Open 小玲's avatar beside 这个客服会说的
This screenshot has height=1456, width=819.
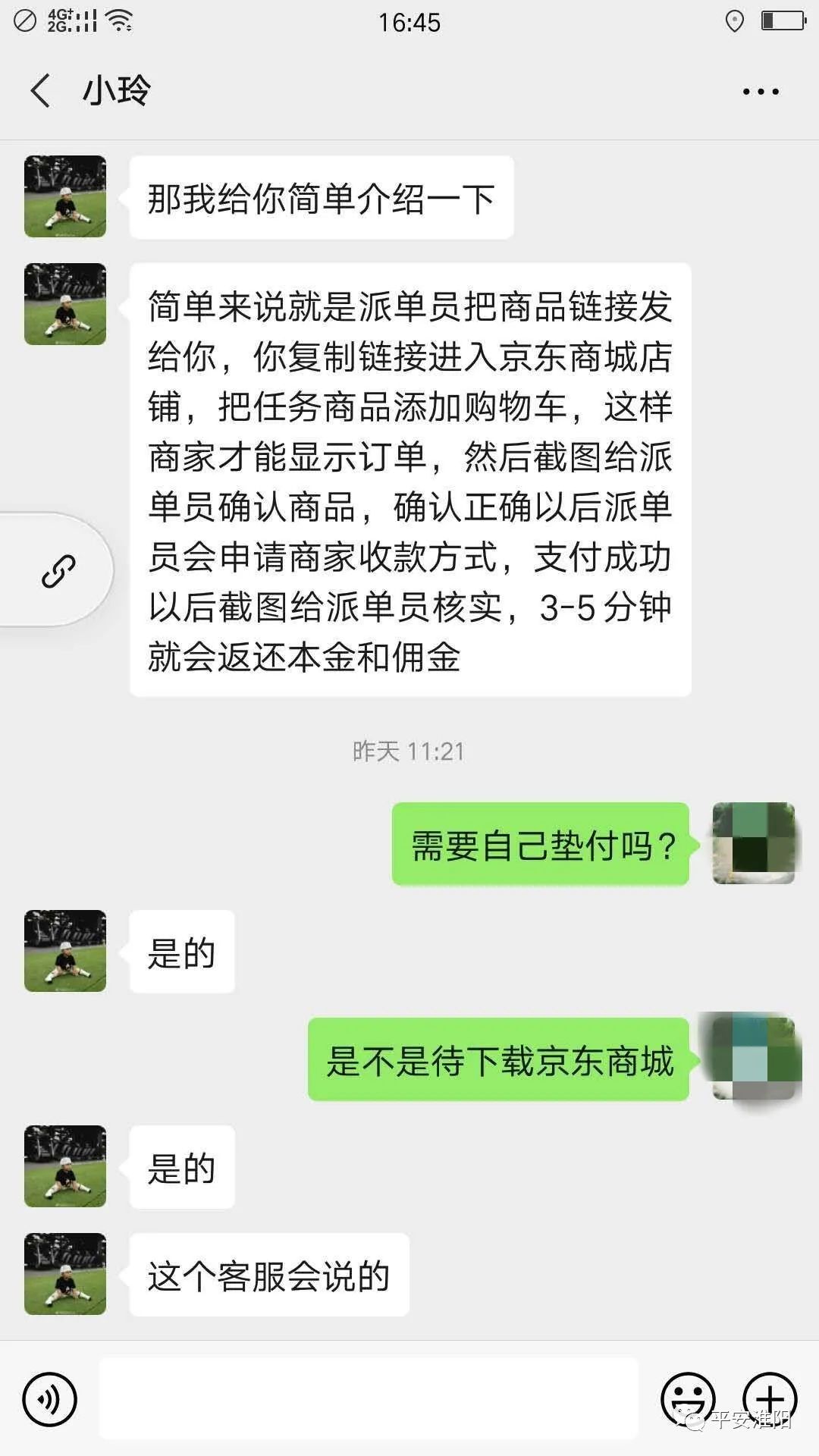[65, 1274]
